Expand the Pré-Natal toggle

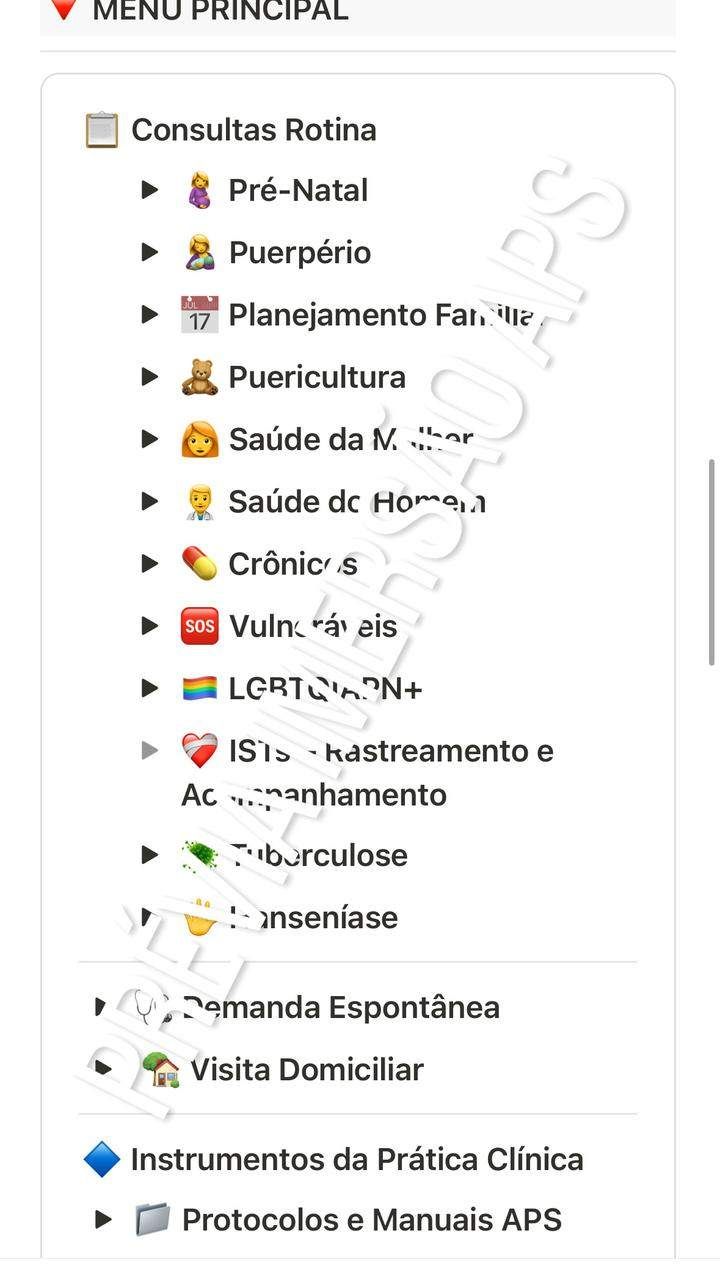(150, 190)
